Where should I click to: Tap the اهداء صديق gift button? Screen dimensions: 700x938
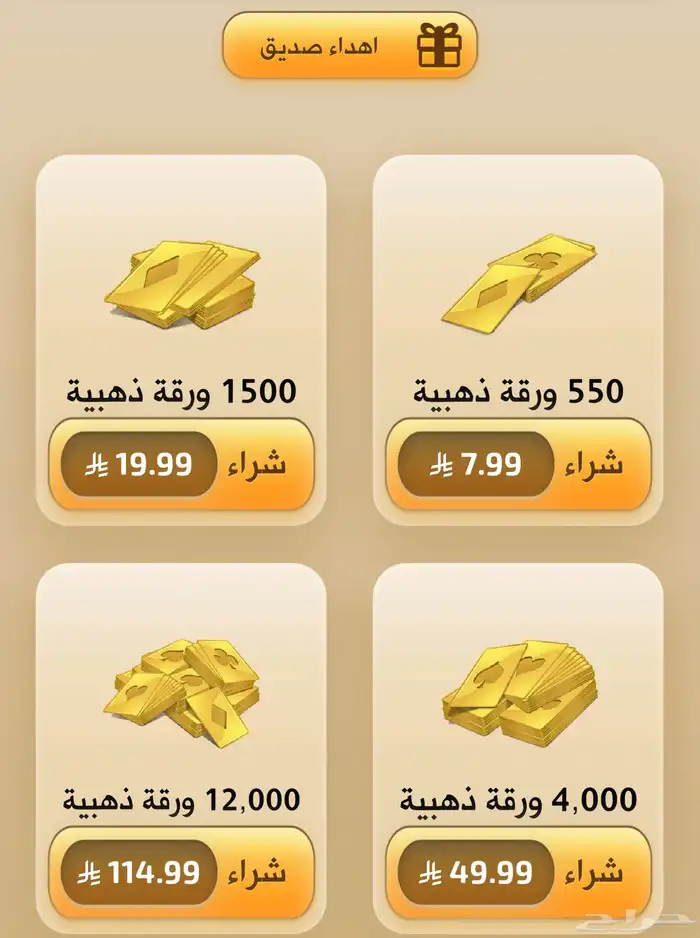pos(349,46)
